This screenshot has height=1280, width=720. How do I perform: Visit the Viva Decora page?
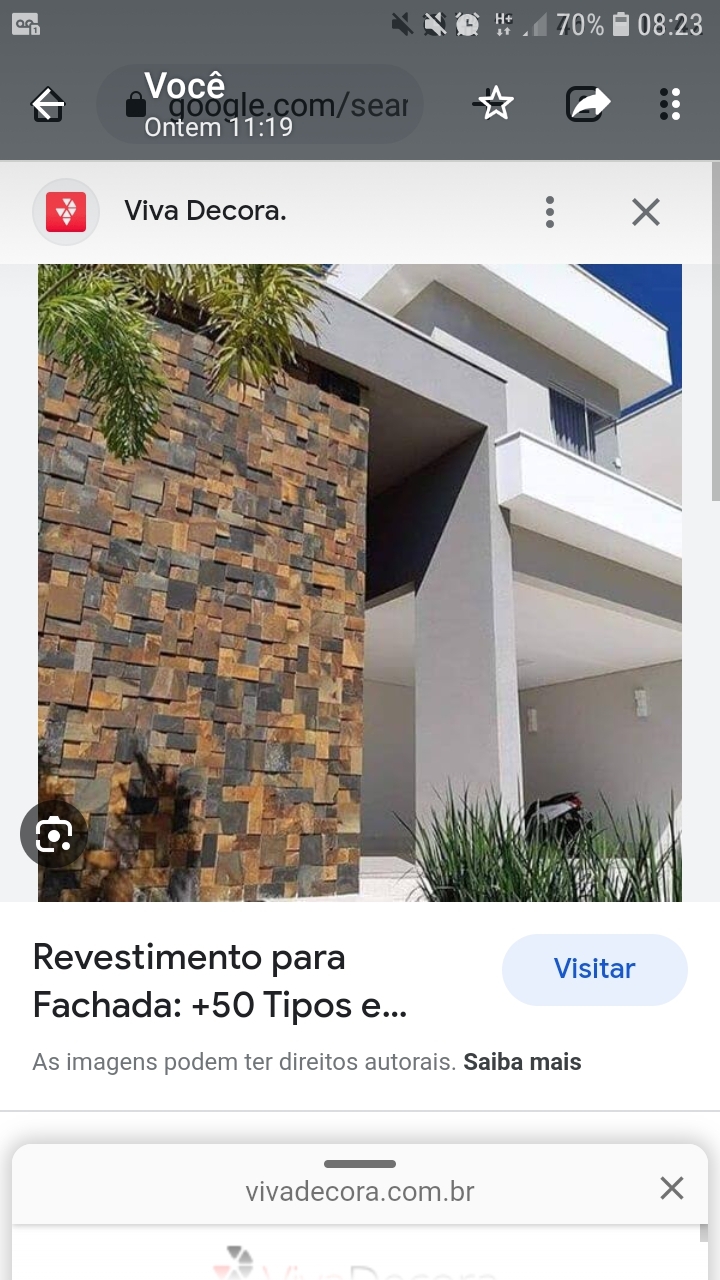(594, 969)
